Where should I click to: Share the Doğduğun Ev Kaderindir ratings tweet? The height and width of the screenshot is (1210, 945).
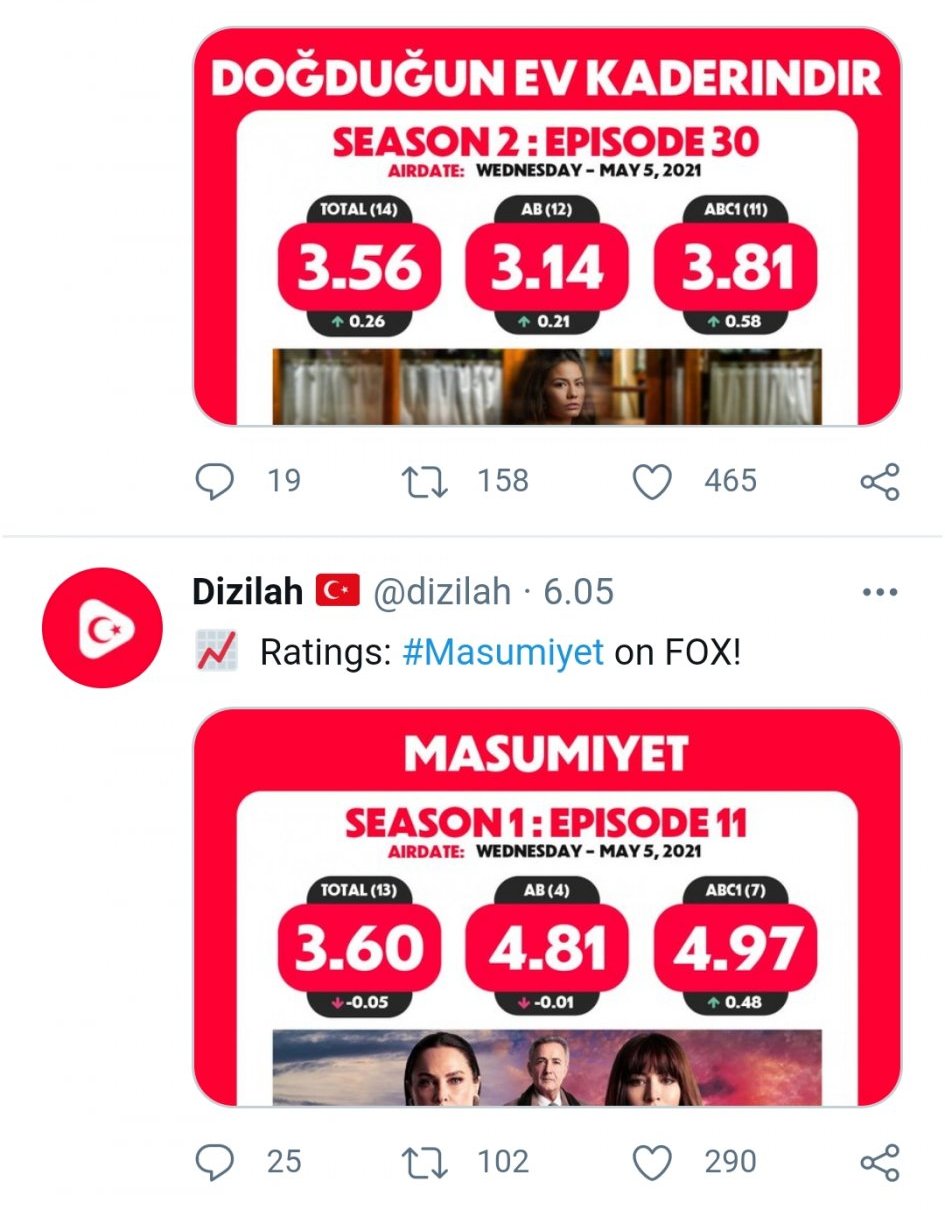click(880, 481)
